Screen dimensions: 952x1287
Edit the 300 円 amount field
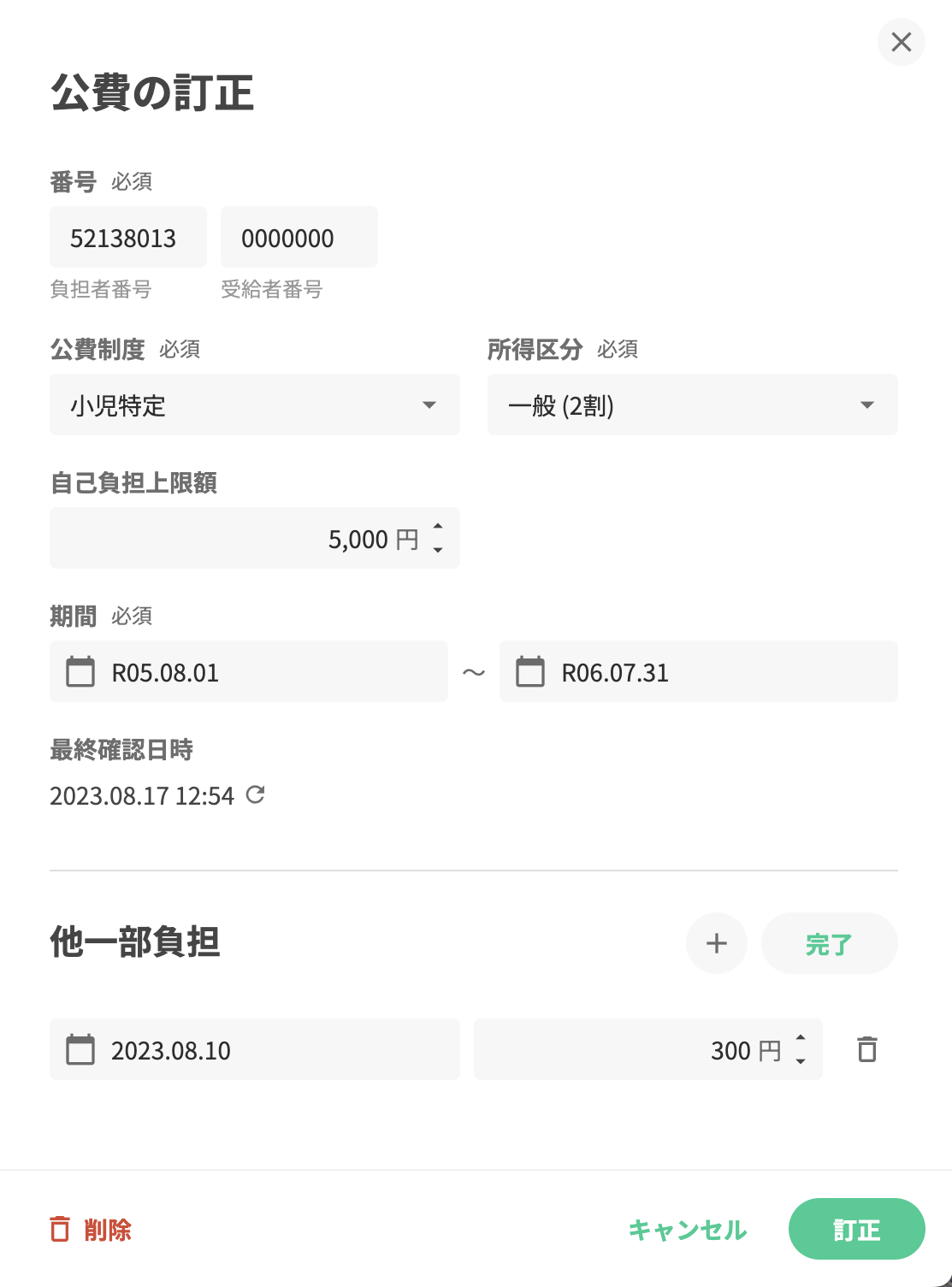pos(633,1049)
